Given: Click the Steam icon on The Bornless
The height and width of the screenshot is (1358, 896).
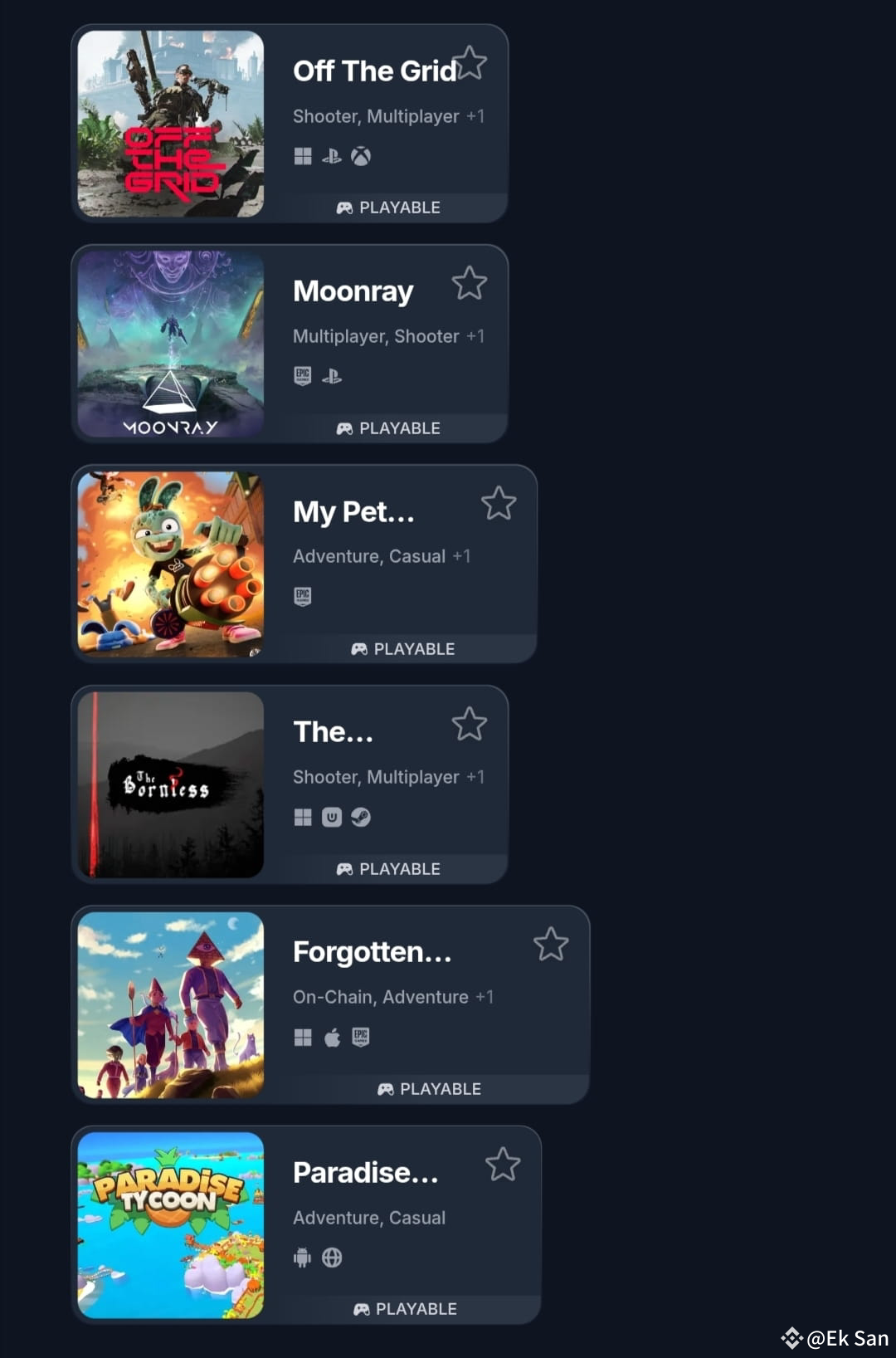Looking at the screenshot, I should pyautogui.click(x=361, y=817).
